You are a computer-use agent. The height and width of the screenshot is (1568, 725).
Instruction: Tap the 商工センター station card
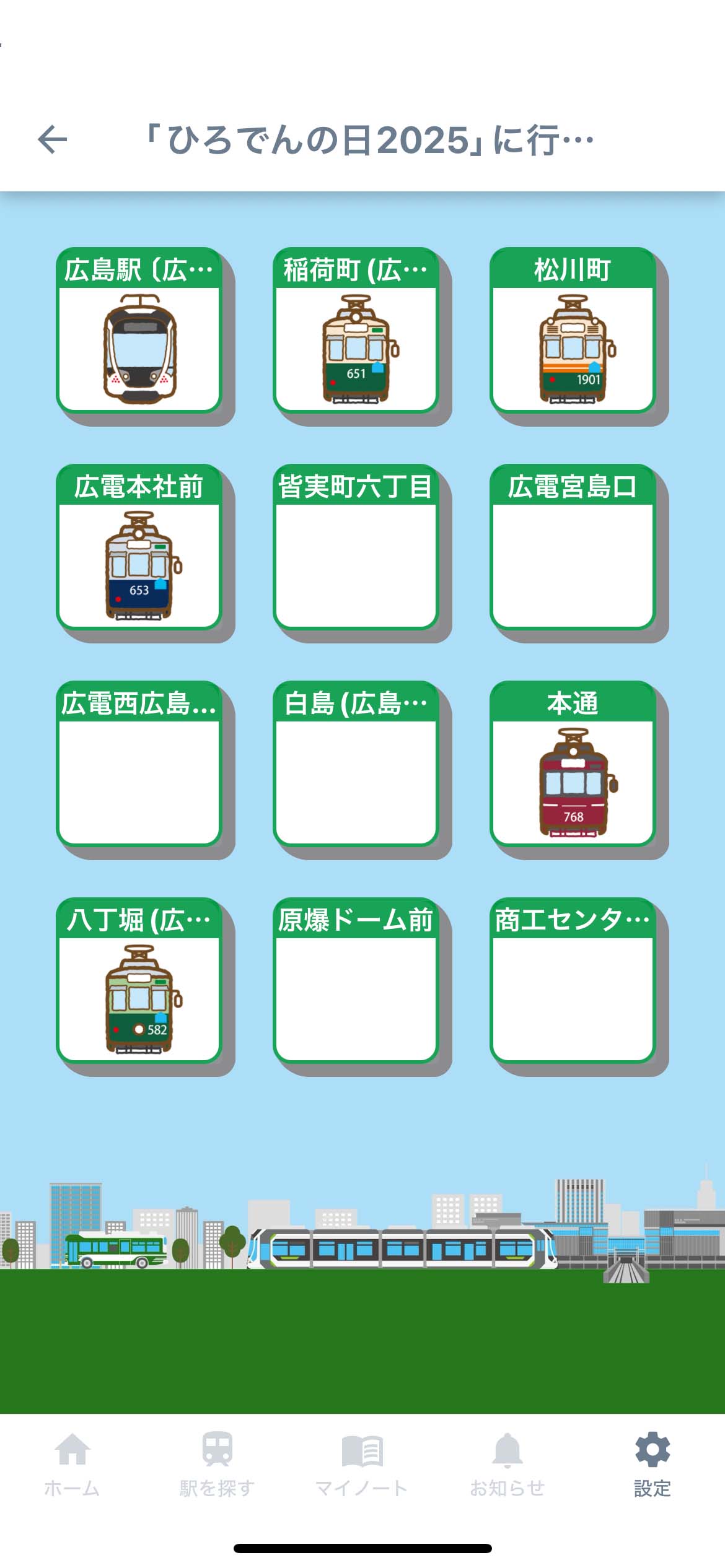click(573, 981)
